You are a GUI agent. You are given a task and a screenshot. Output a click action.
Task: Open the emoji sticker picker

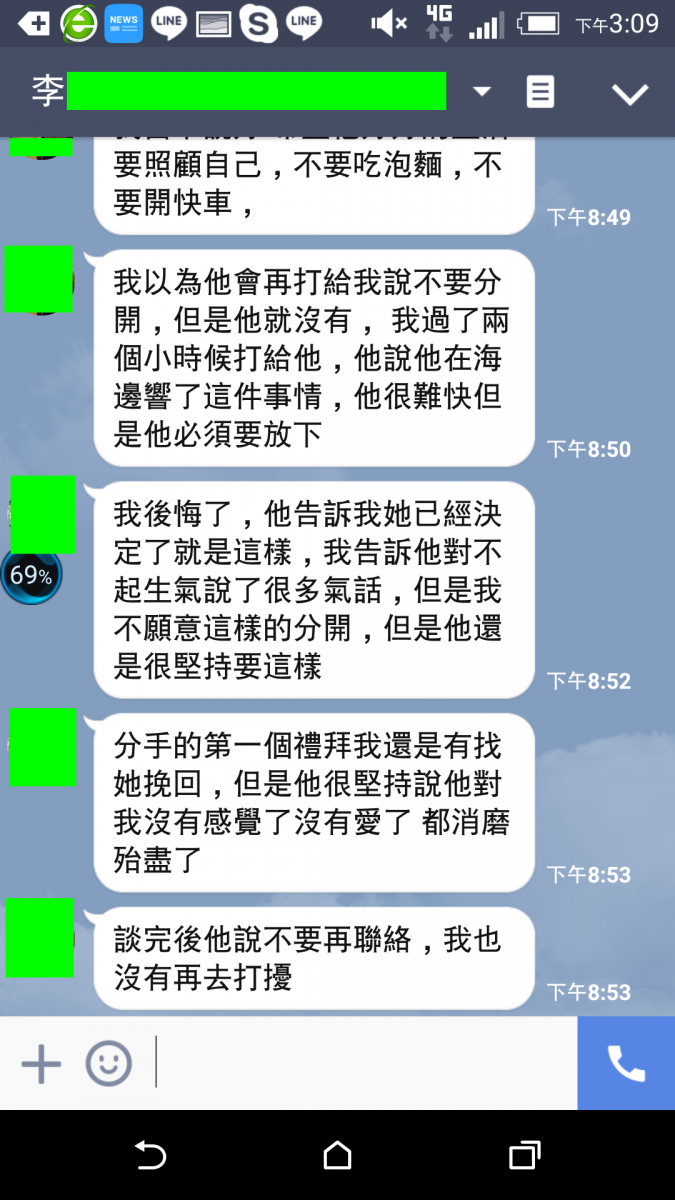[x=108, y=1064]
